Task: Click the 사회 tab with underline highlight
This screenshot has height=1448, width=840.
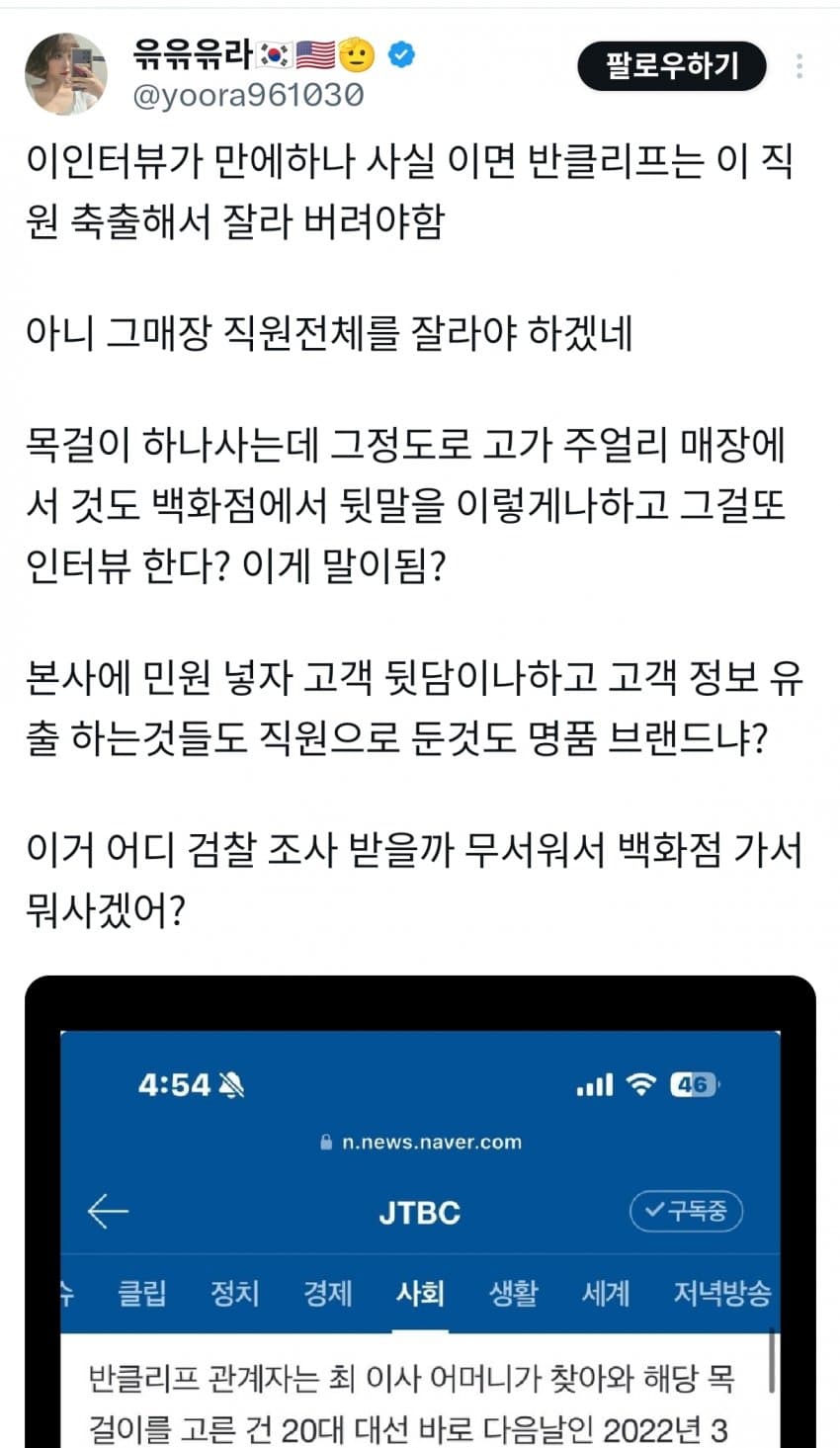Action: 421,1293
